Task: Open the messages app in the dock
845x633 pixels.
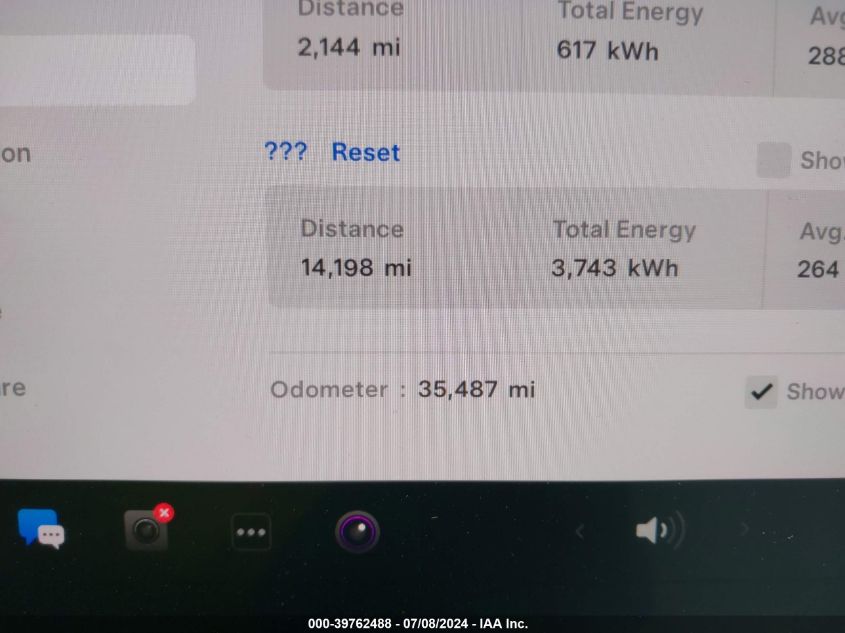Action: click(x=41, y=529)
